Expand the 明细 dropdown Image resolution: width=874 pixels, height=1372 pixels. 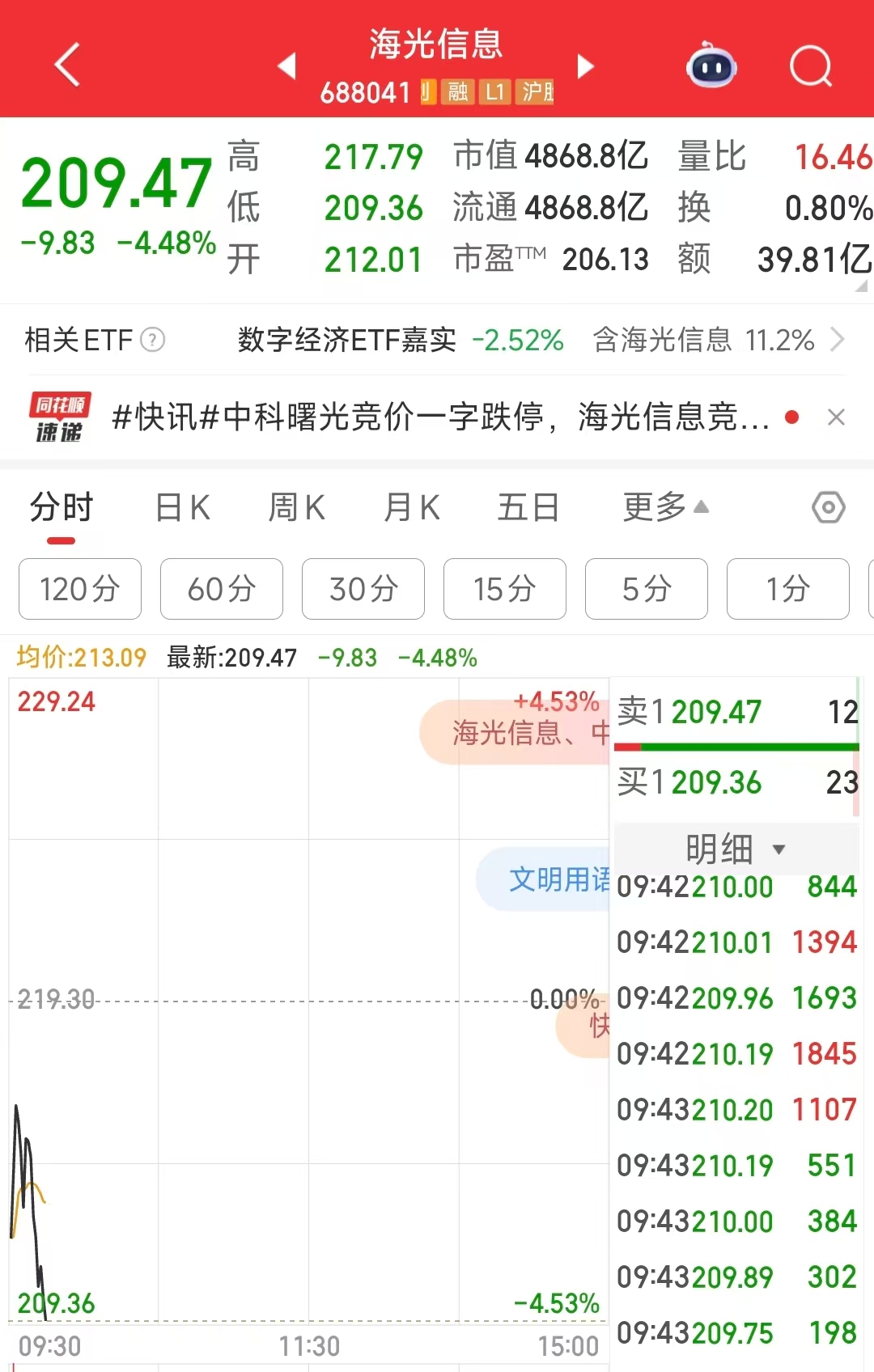click(735, 849)
